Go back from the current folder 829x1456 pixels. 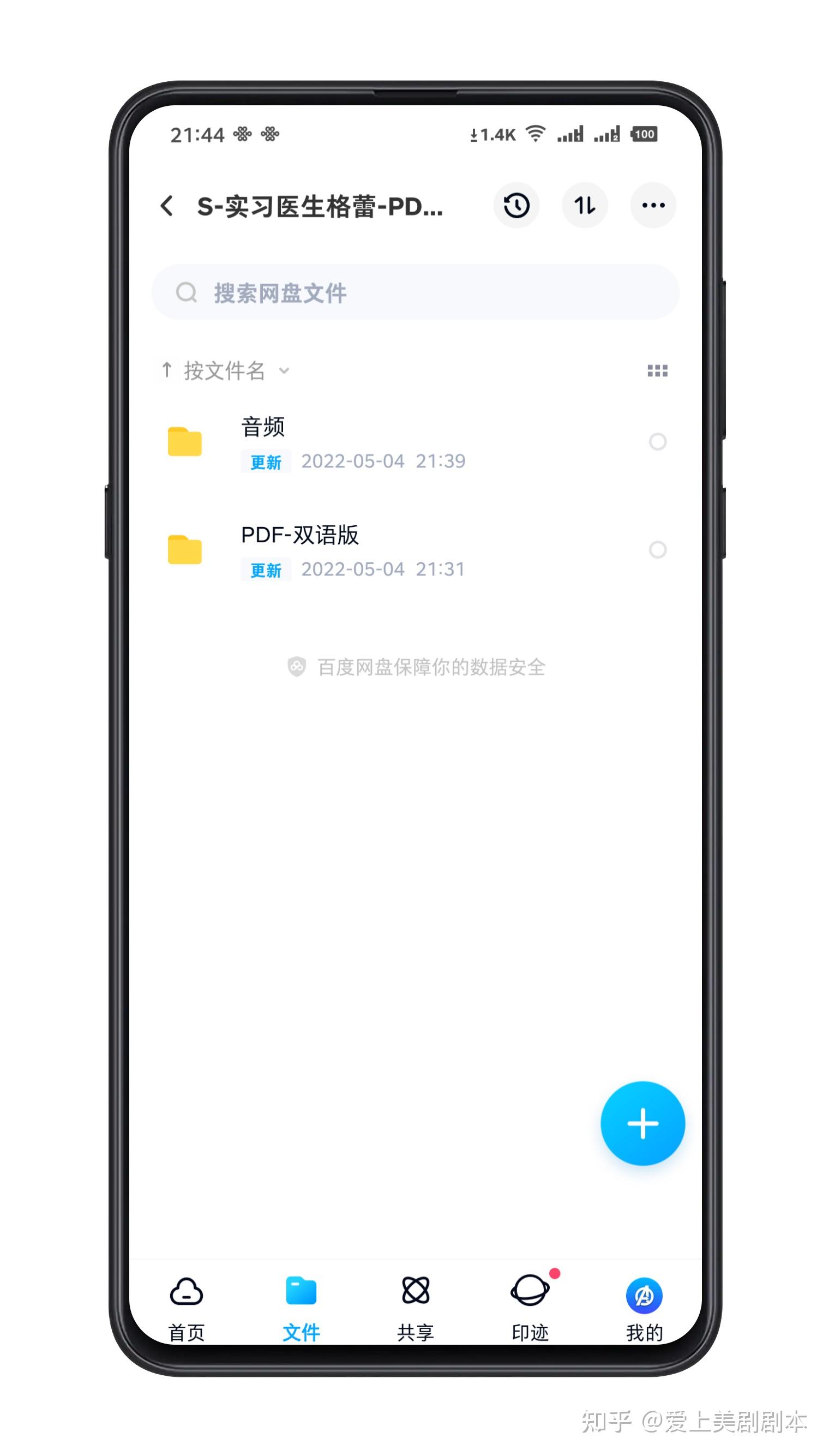(x=167, y=206)
